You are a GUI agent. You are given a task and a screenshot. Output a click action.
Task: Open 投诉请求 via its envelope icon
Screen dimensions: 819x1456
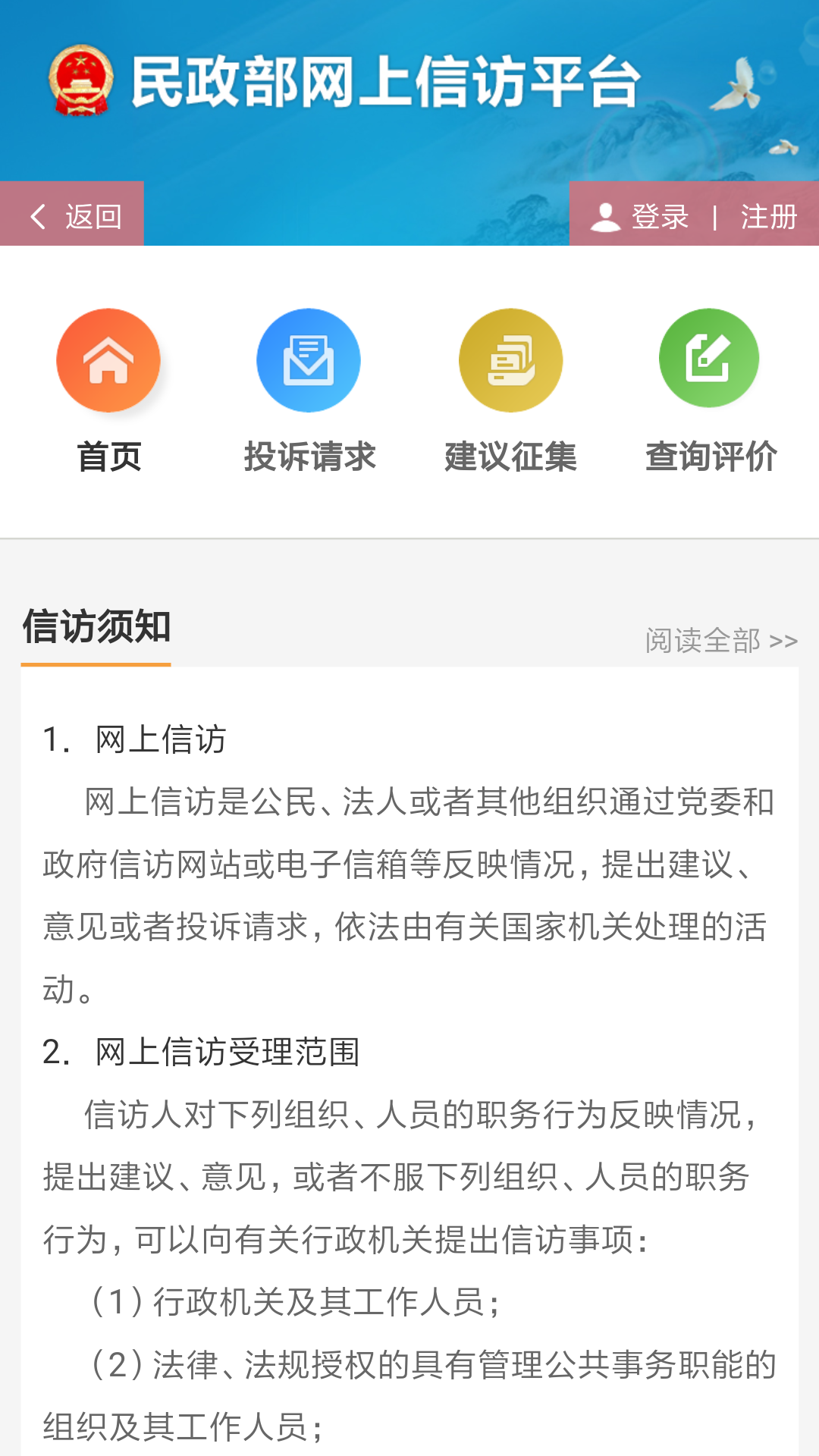pyautogui.click(x=308, y=360)
